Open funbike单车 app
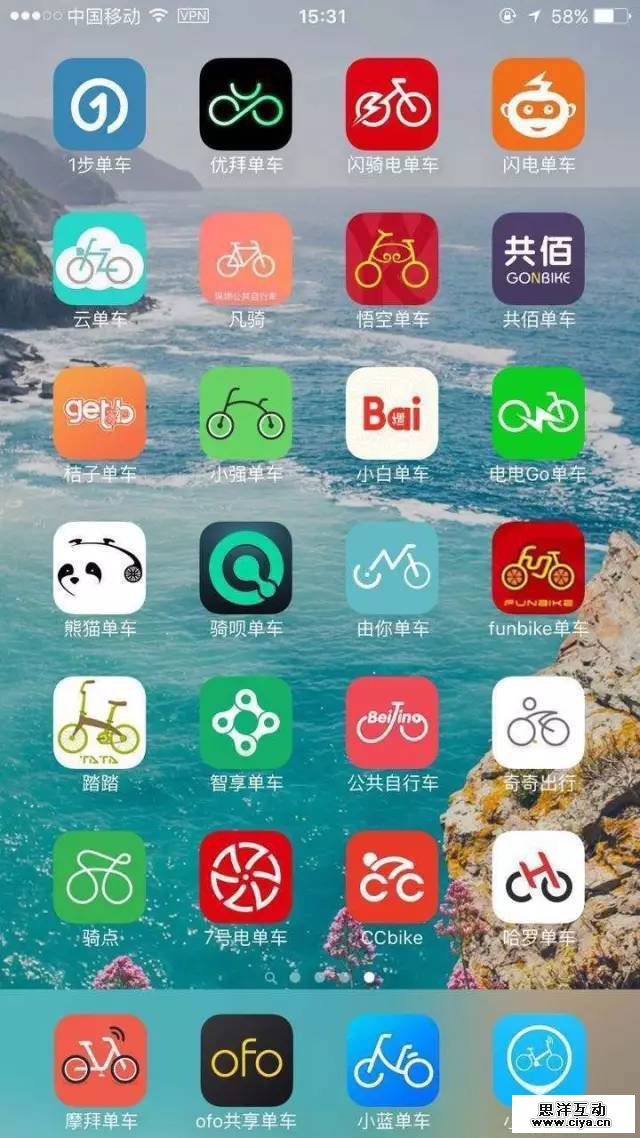The width and height of the screenshot is (640, 1138). coord(538,568)
